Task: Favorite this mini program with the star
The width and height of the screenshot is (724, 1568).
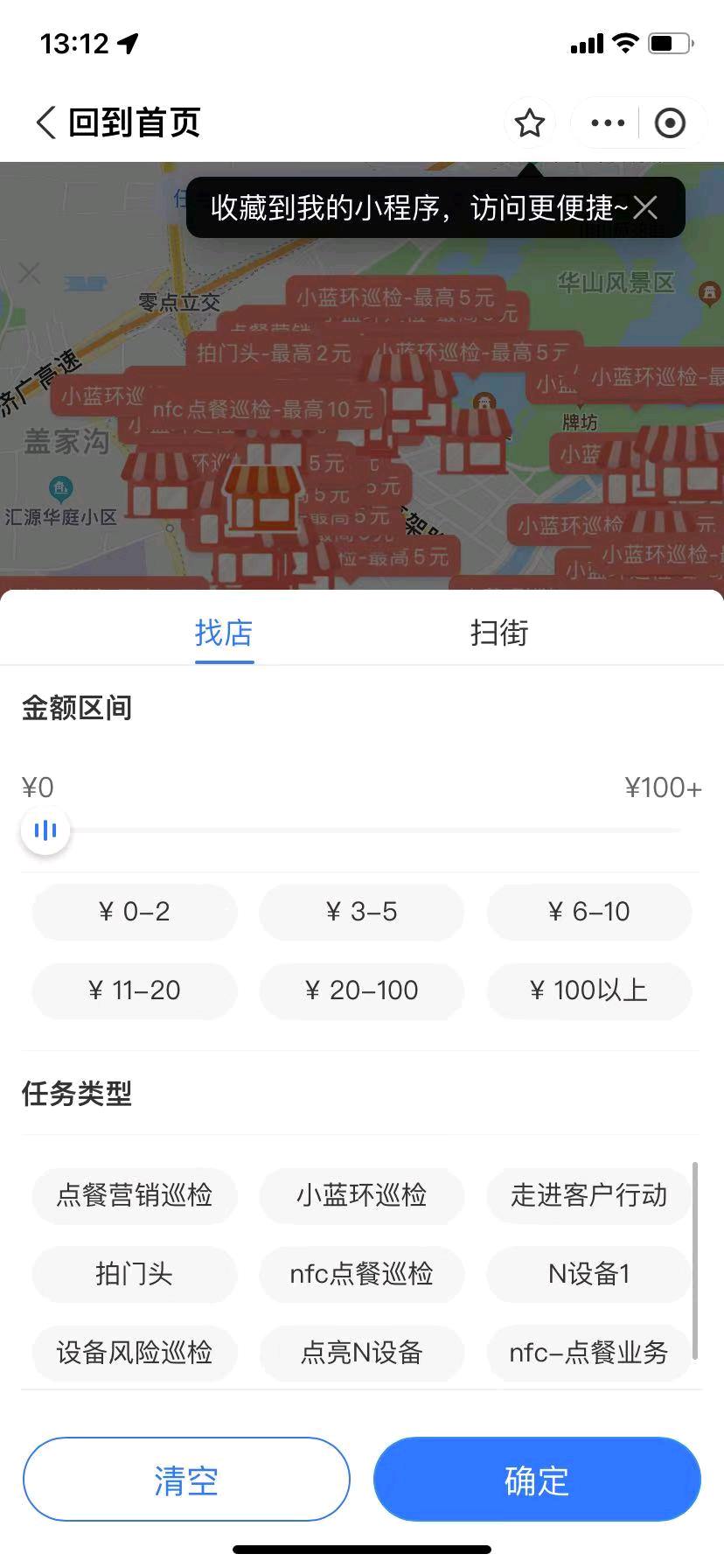Action: click(x=529, y=123)
